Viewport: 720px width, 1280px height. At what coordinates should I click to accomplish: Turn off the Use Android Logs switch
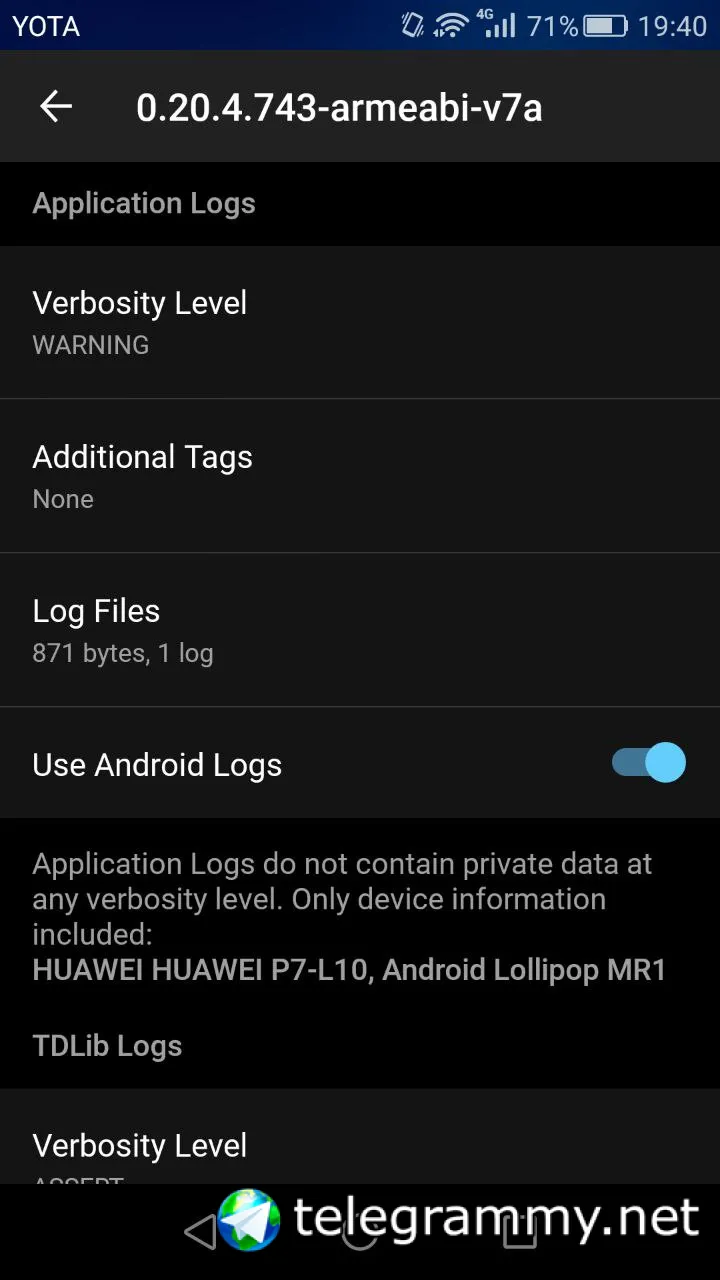coord(648,764)
